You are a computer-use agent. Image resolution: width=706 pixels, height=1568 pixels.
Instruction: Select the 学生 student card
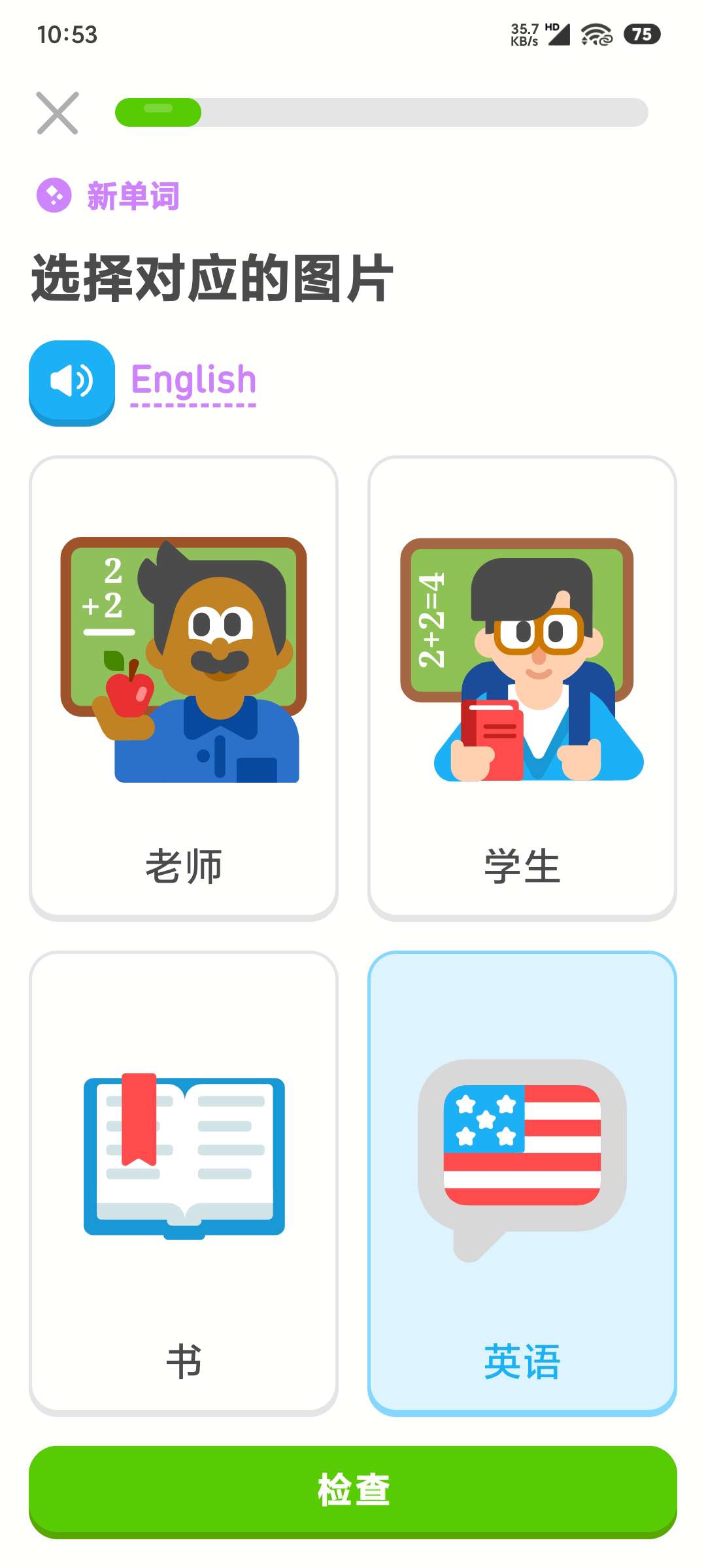coord(522,688)
